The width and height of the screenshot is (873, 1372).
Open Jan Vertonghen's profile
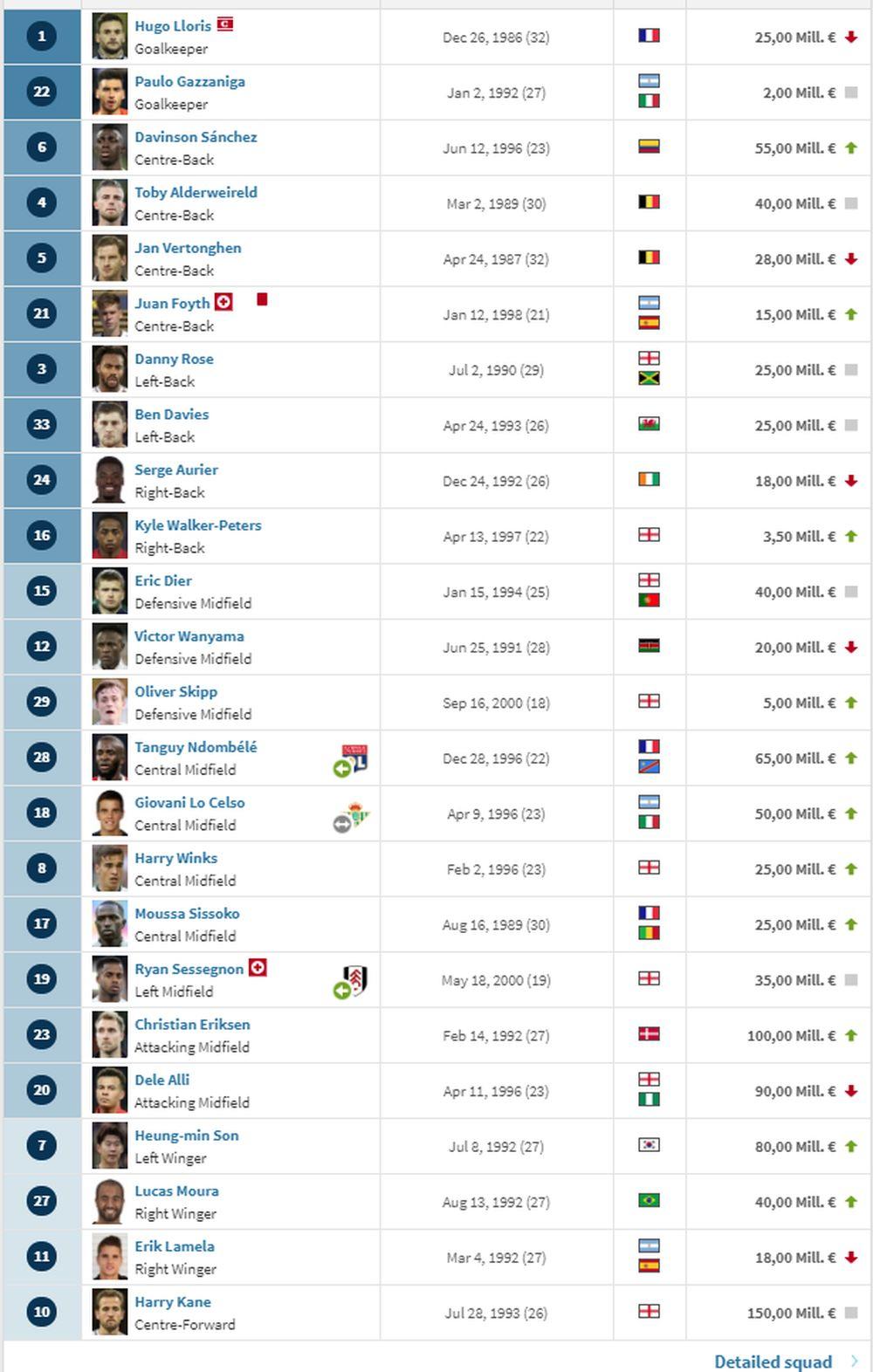pyautogui.click(x=188, y=248)
